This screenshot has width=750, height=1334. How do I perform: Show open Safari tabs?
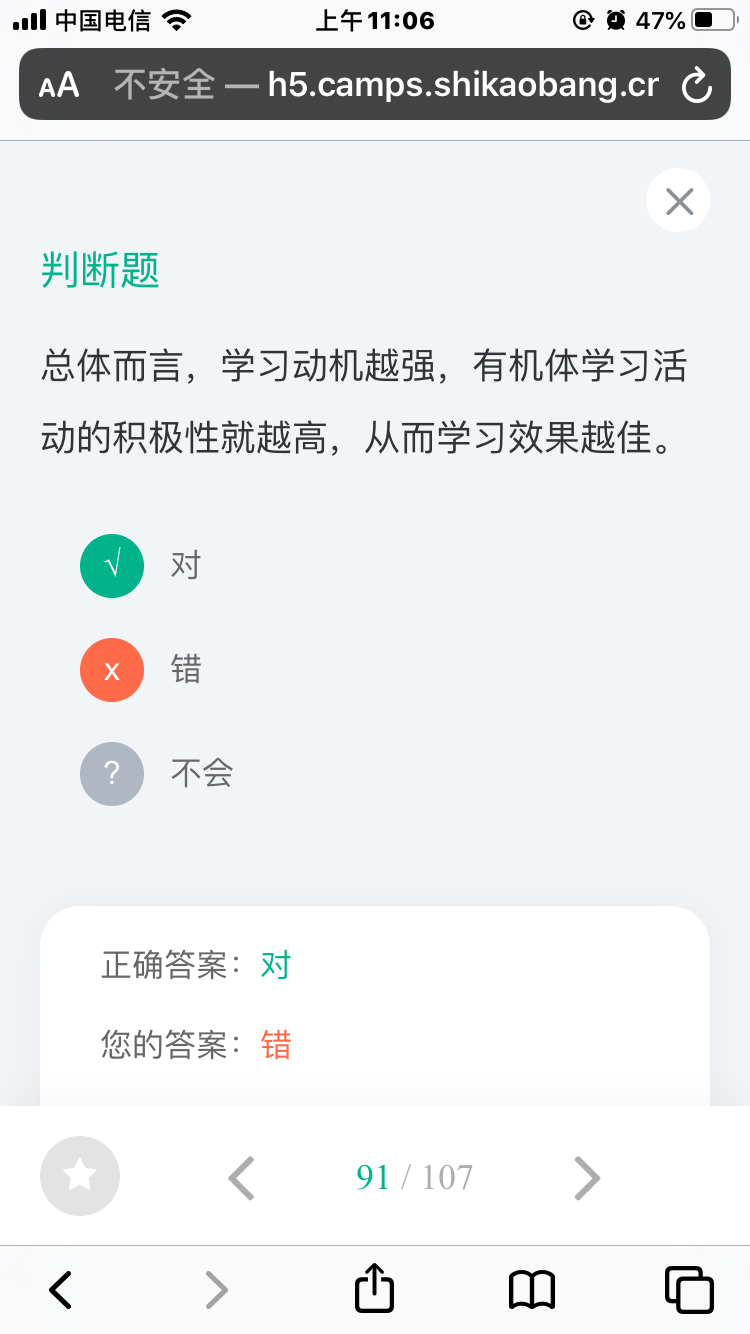coord(689,1289)
